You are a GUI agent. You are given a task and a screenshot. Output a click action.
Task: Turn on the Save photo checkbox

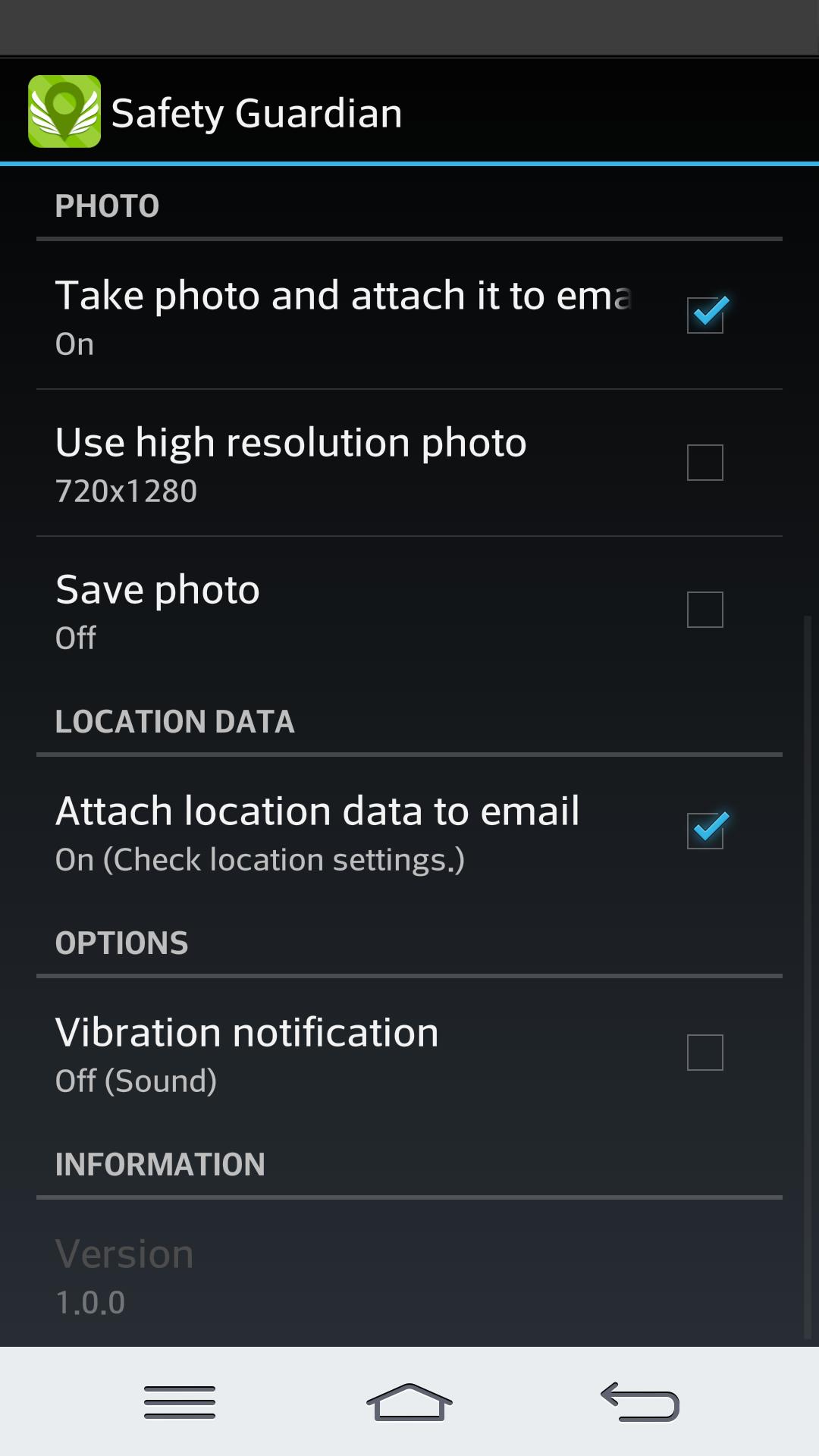click(x=705, y=610)
